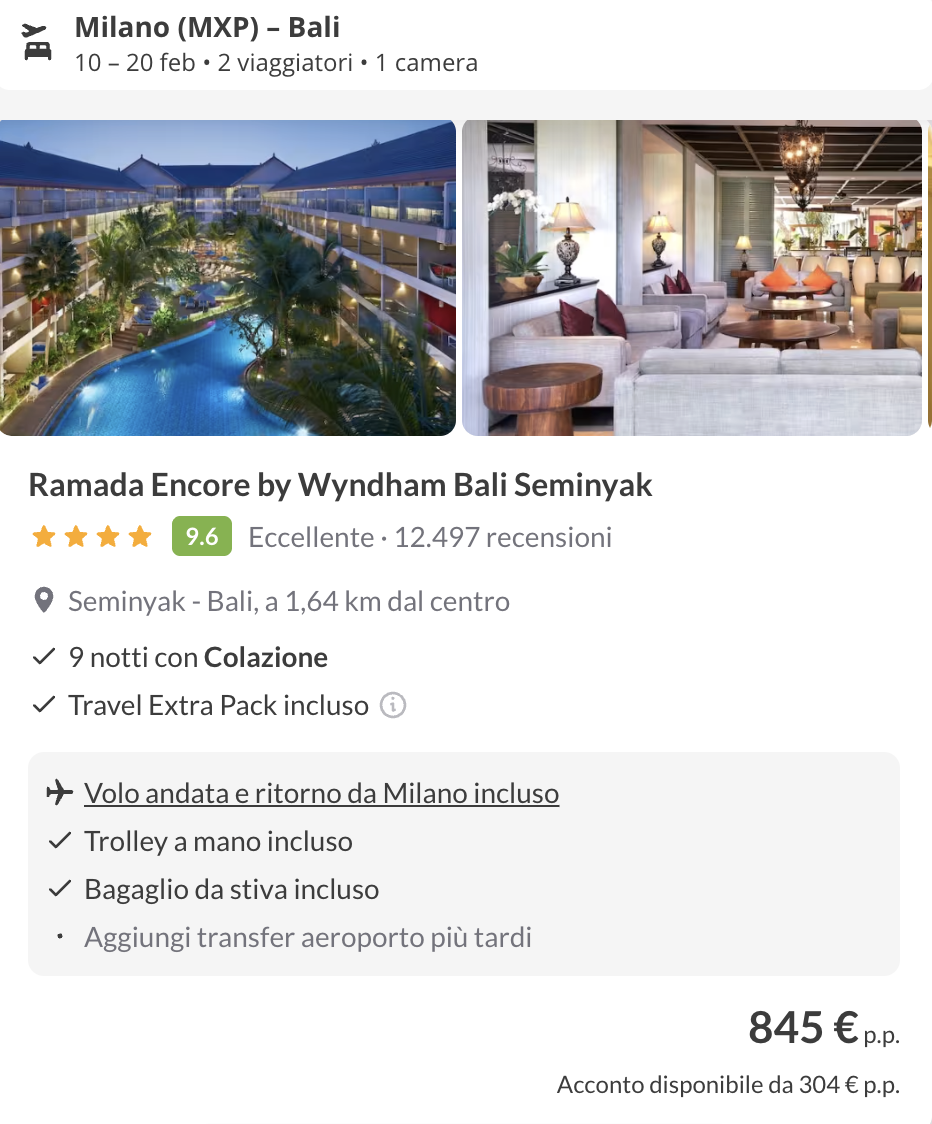Open the hotel lounge photo
Screen dimensions: 932x1124
(692, 278)
